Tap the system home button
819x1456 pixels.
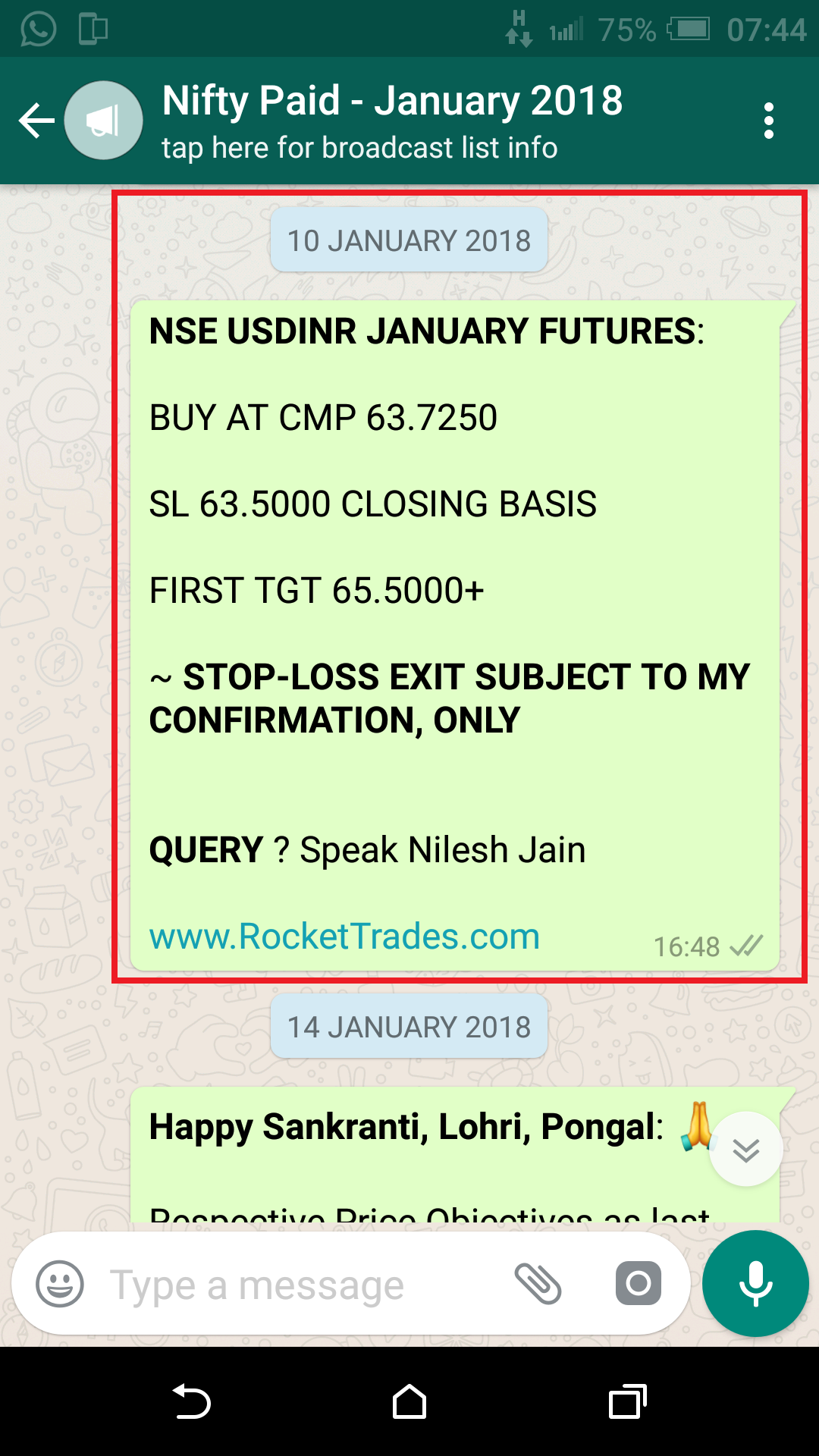pyautogui.click(x=409, y=1401)
